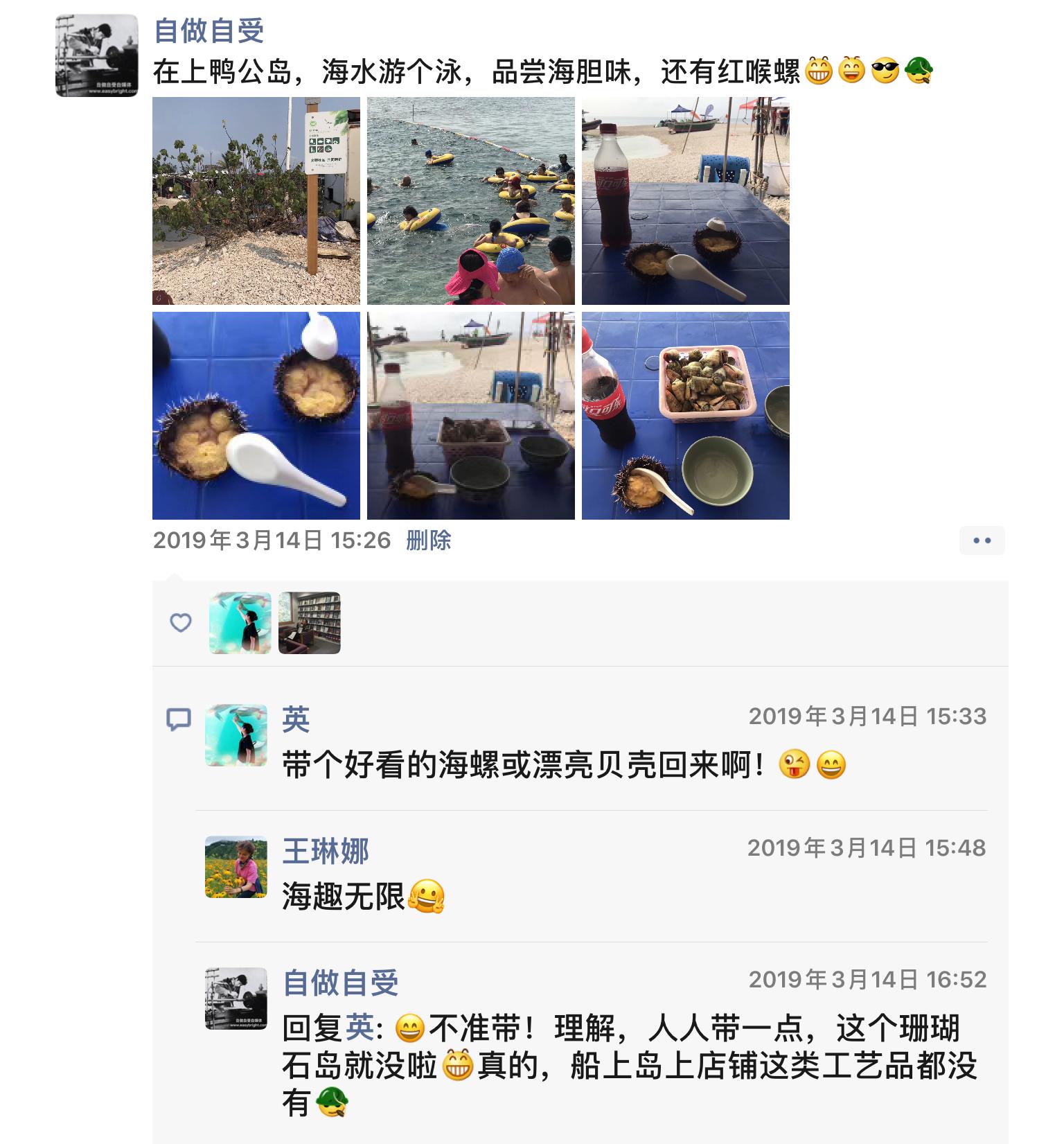Open 自做自受's profile avatar on the post

click(x=96, y=55)
